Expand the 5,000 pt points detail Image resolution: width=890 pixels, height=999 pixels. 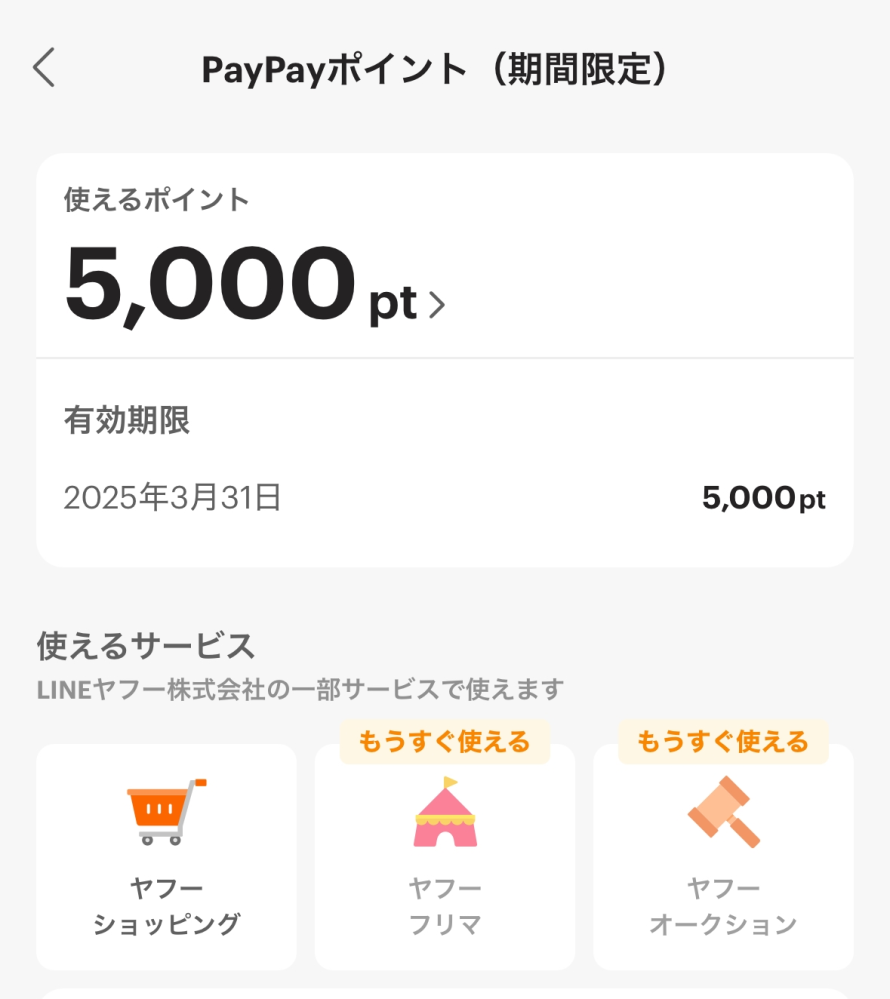[x=240, y=290]
